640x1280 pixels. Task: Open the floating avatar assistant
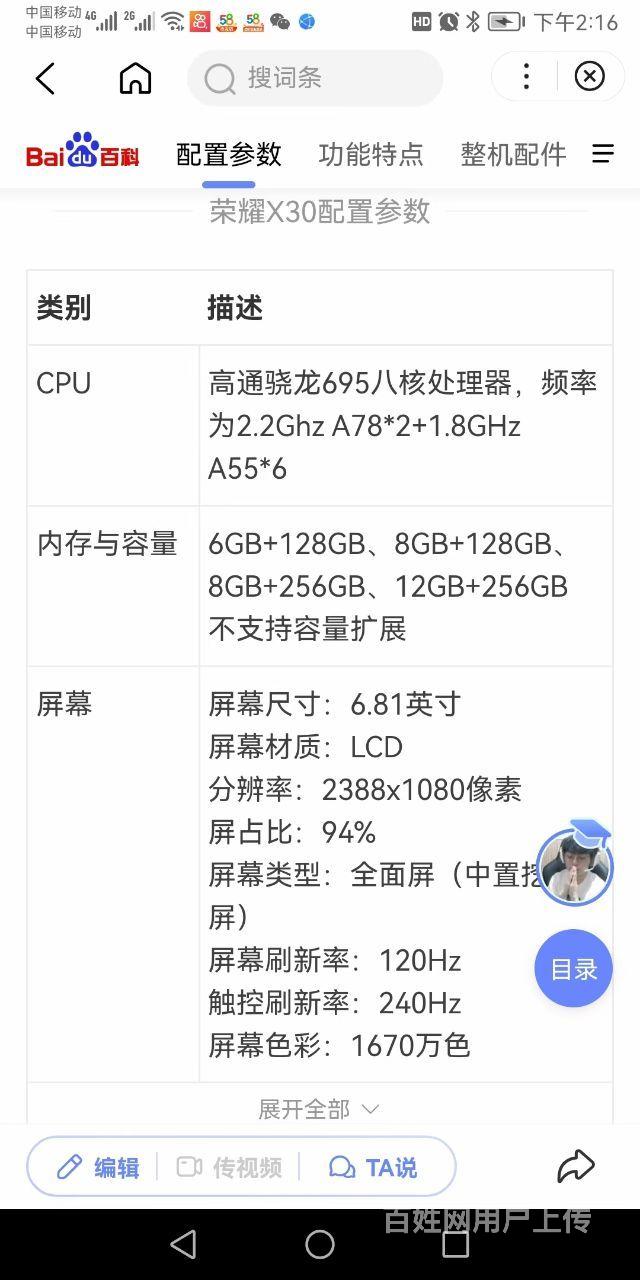click(575, 866)
